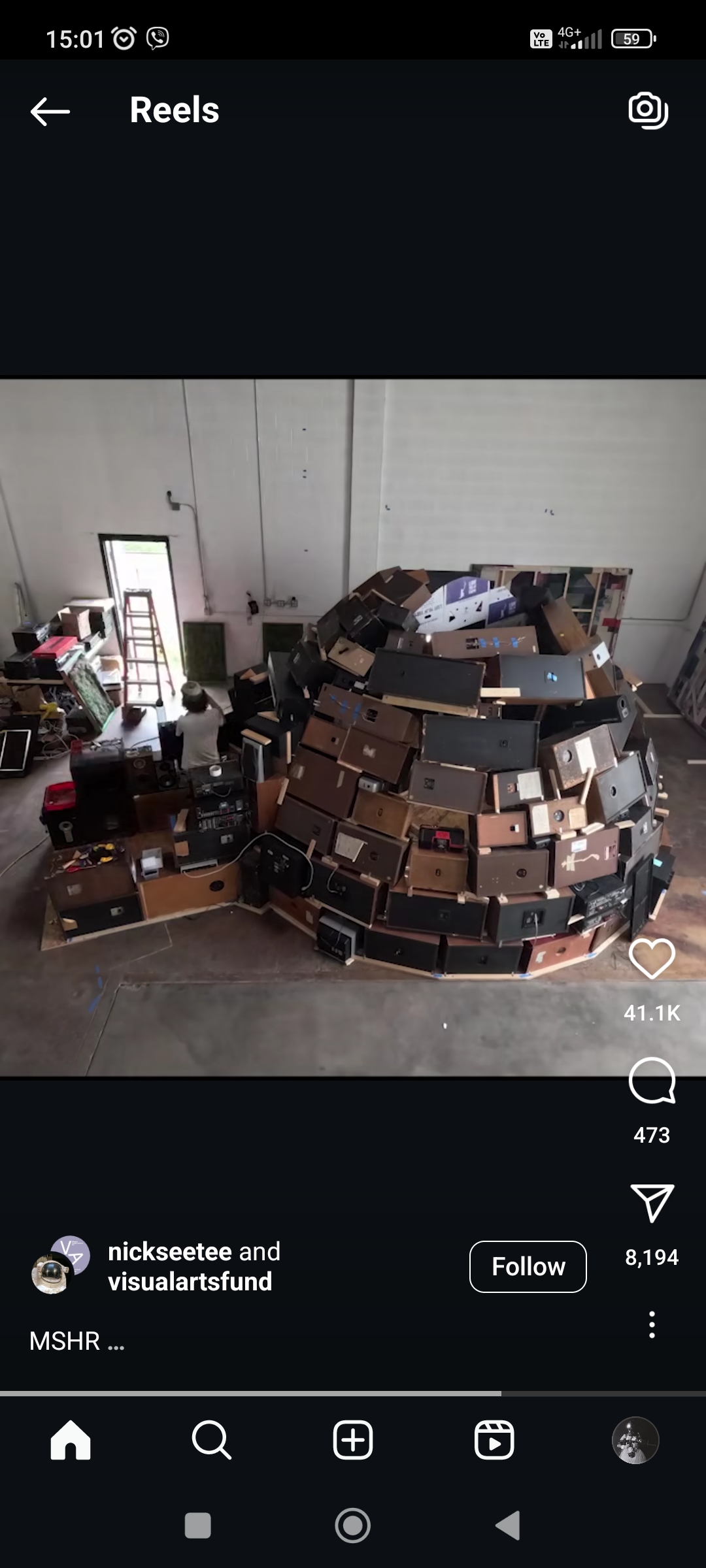Tap the system home button
706x1568 pixels.
[353, 1526]
